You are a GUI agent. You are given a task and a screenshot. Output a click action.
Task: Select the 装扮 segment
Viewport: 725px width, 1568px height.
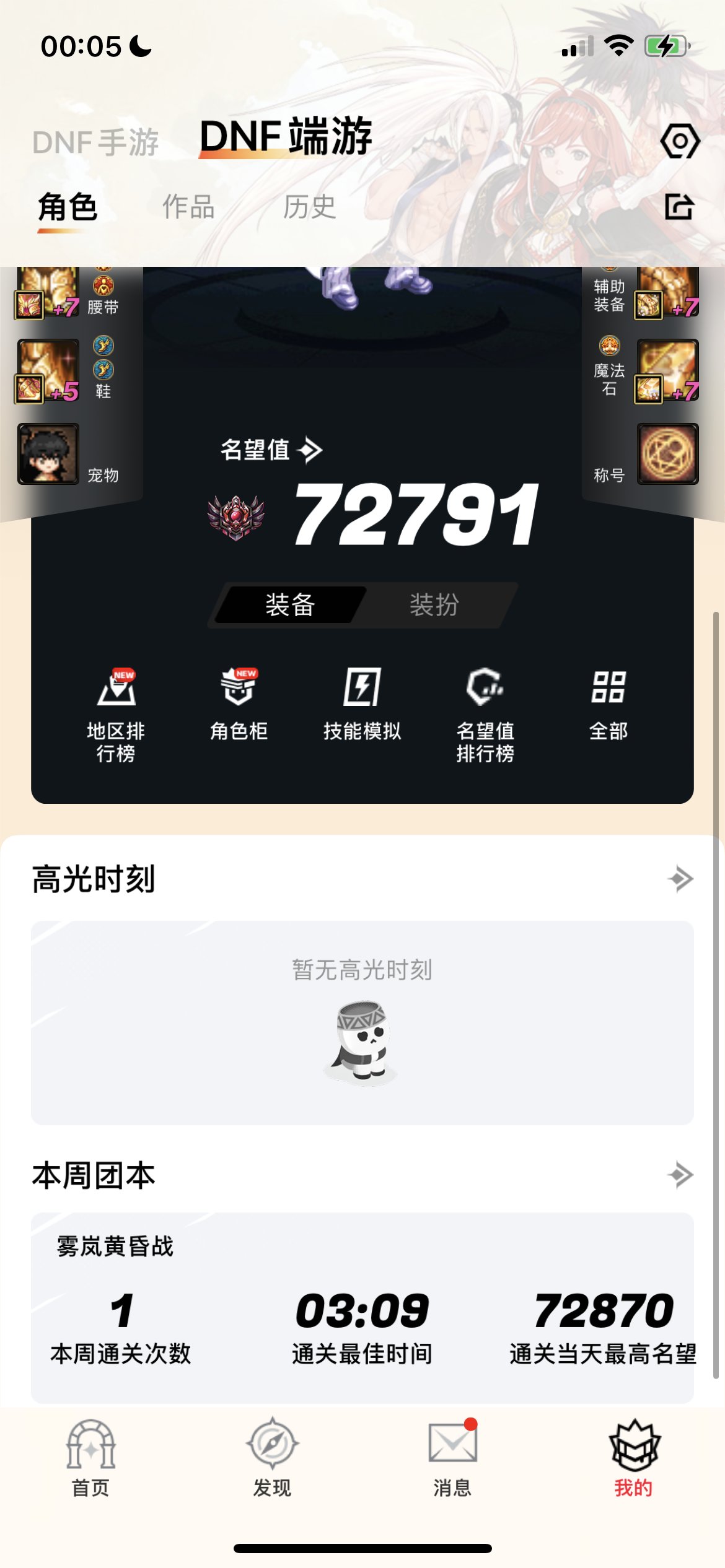click(434, 605)
